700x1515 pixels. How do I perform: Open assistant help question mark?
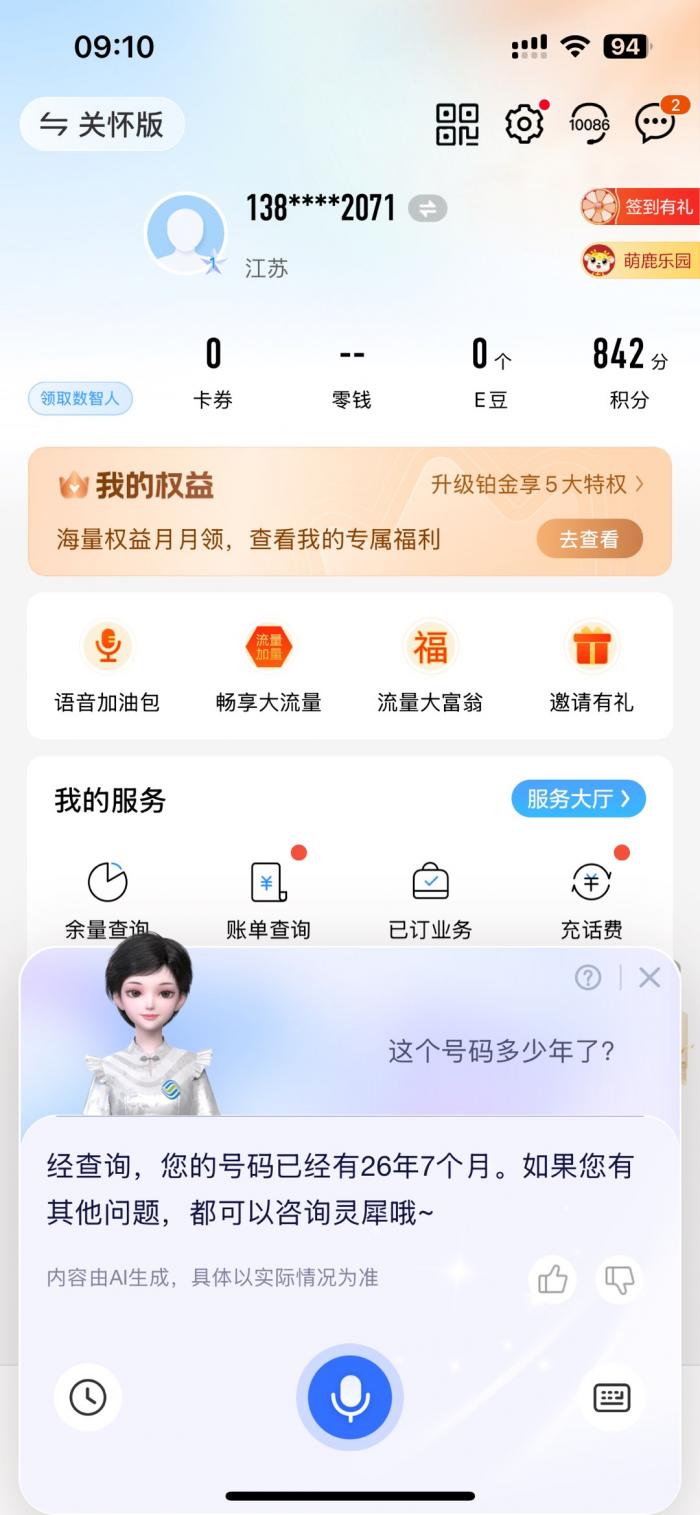click(x=588, y=977)
